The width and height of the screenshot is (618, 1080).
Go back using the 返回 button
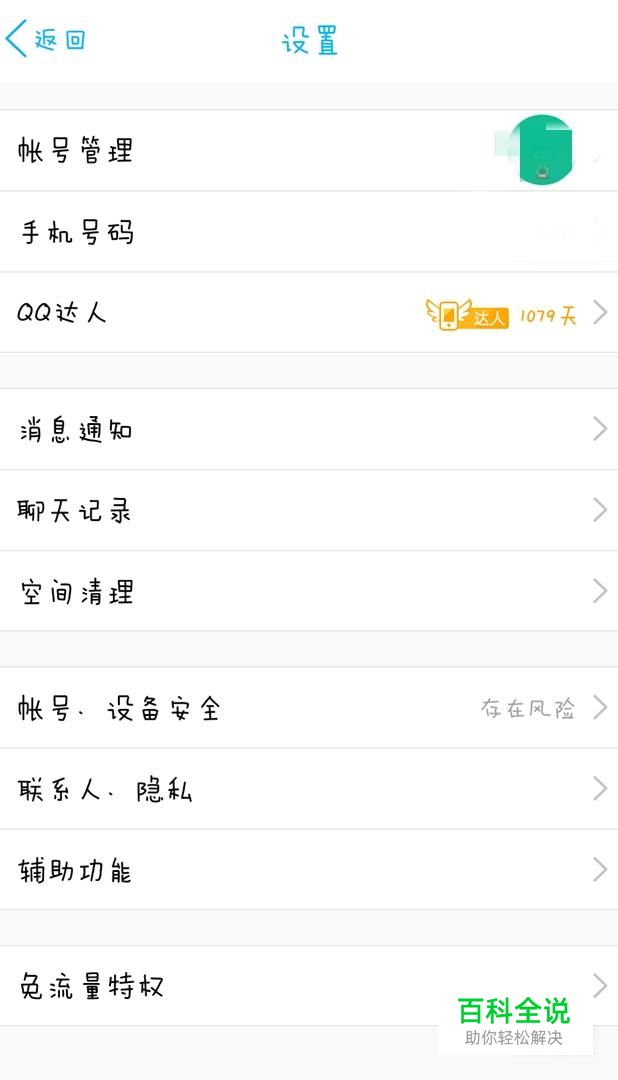point(46,40)
